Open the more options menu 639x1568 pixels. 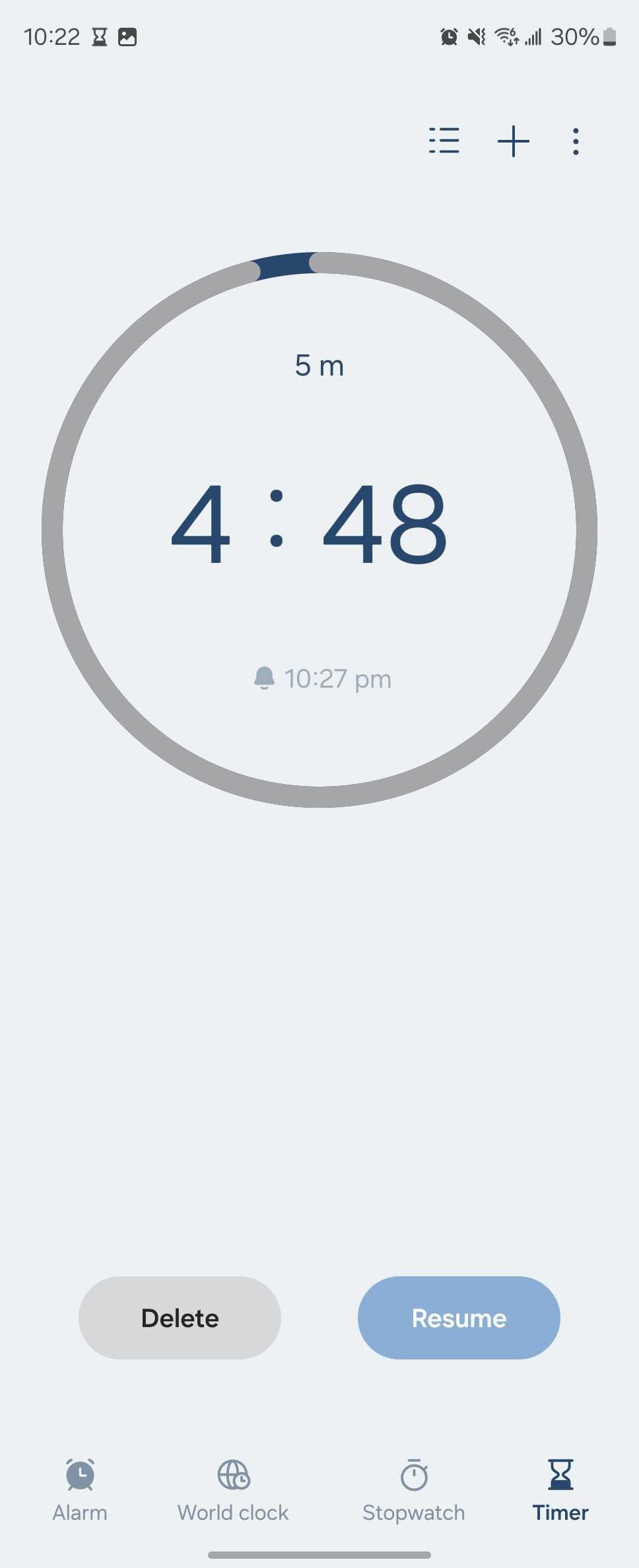(575, 141)
